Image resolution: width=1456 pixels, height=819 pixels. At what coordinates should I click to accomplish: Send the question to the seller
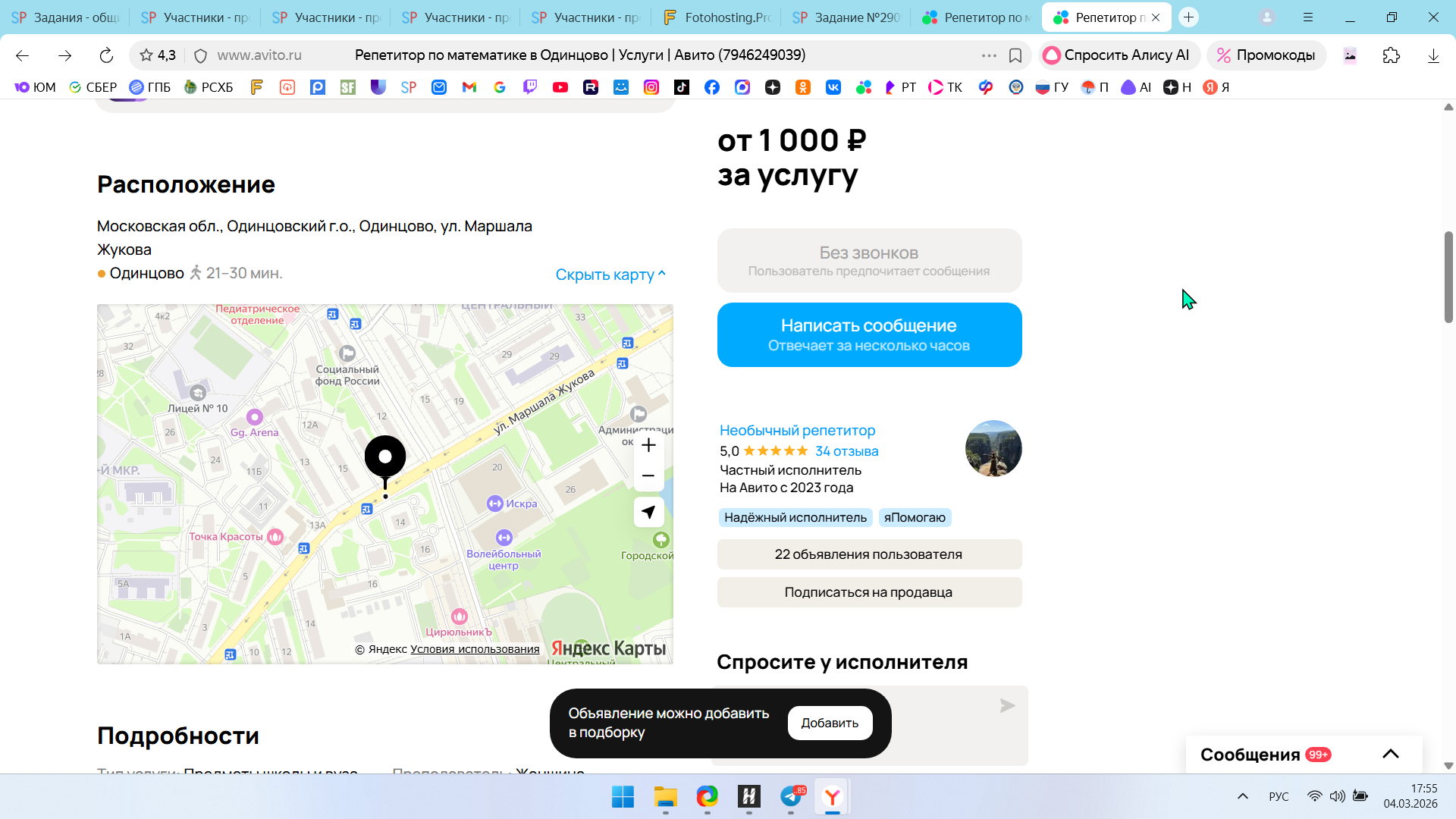click(x=1007, y=706)
